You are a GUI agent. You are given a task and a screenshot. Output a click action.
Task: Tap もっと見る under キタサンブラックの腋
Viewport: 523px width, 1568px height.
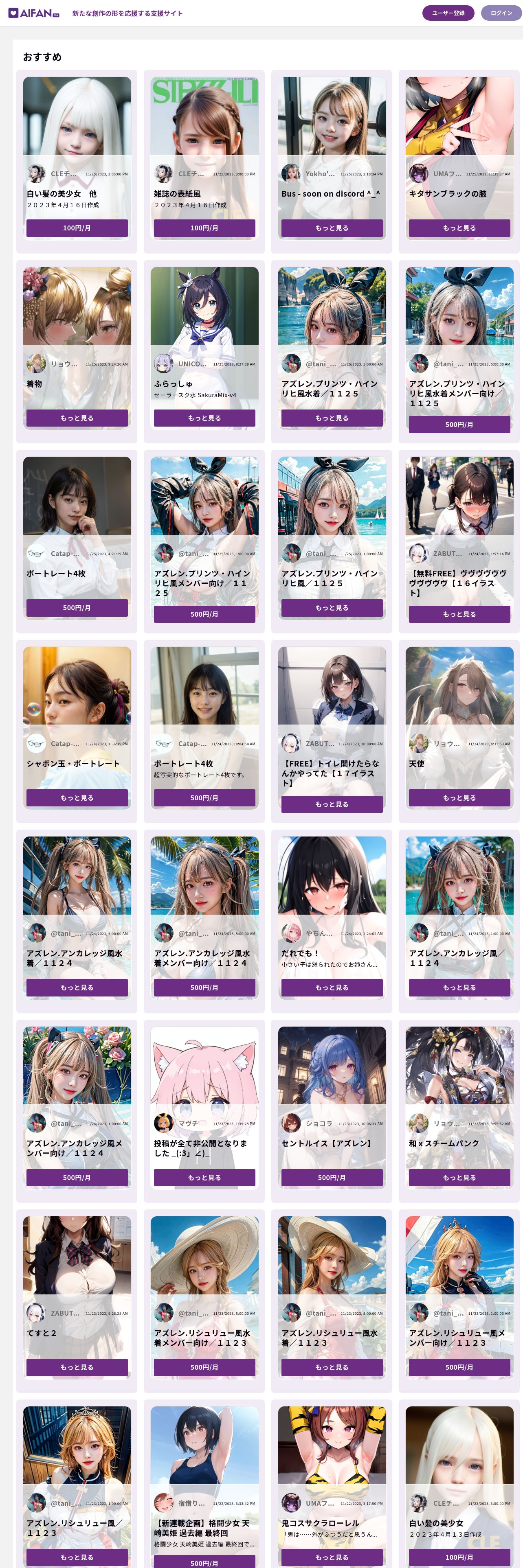459,228
